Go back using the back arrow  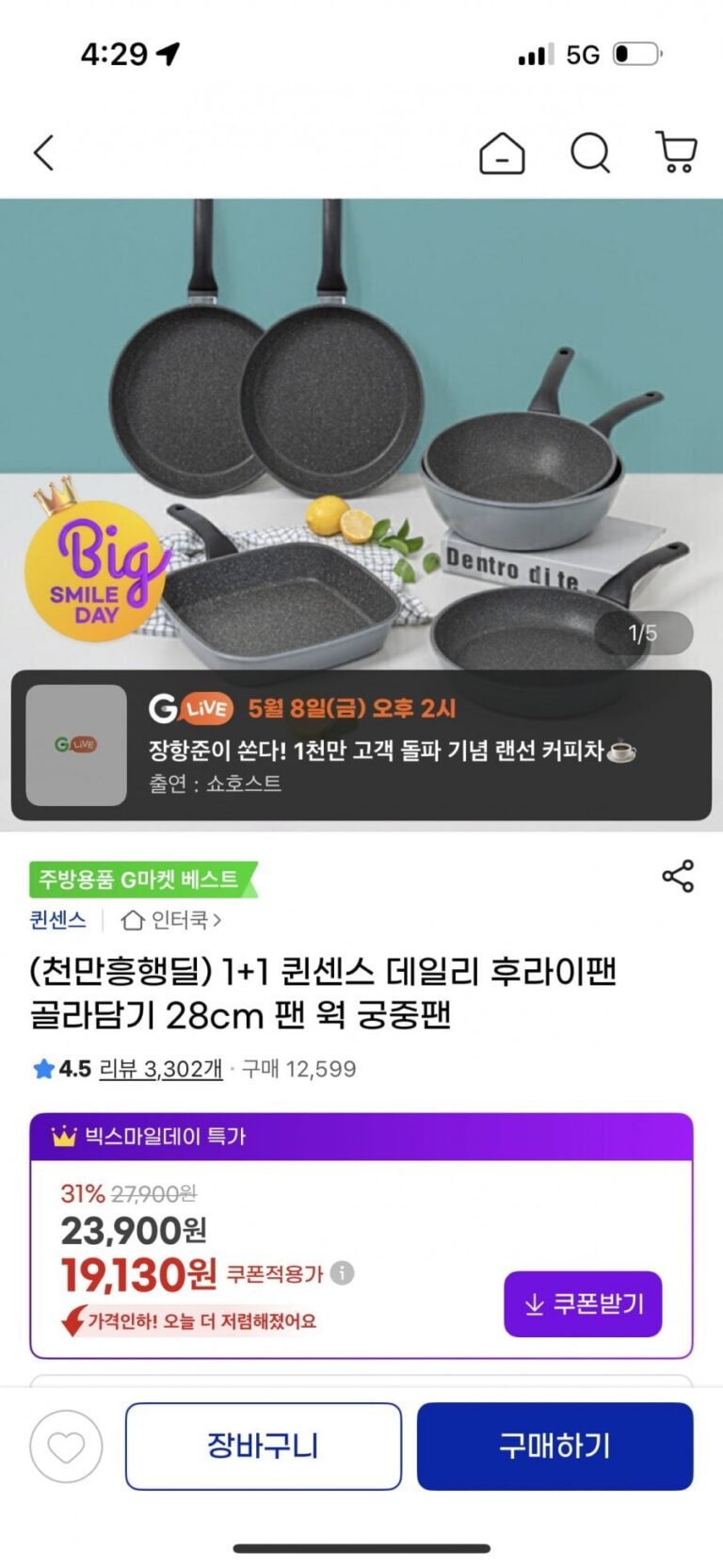pos(44,153)
